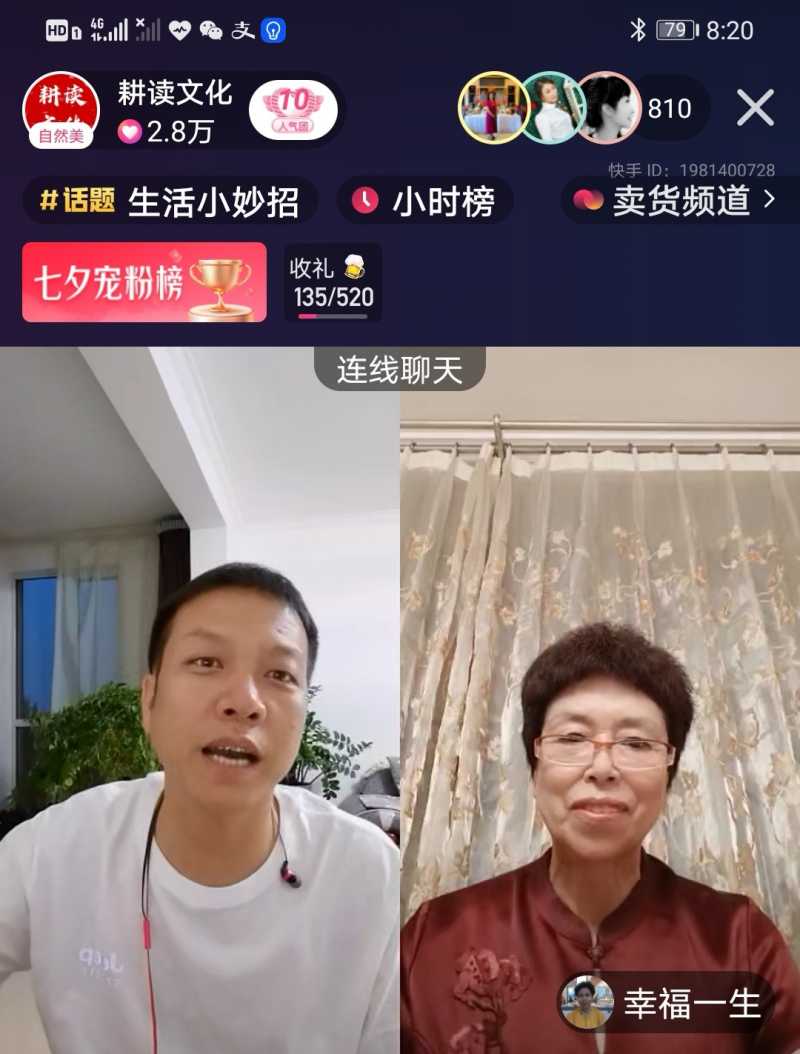
Task: Open the 生活小妙招 topic
Action: 170,201
